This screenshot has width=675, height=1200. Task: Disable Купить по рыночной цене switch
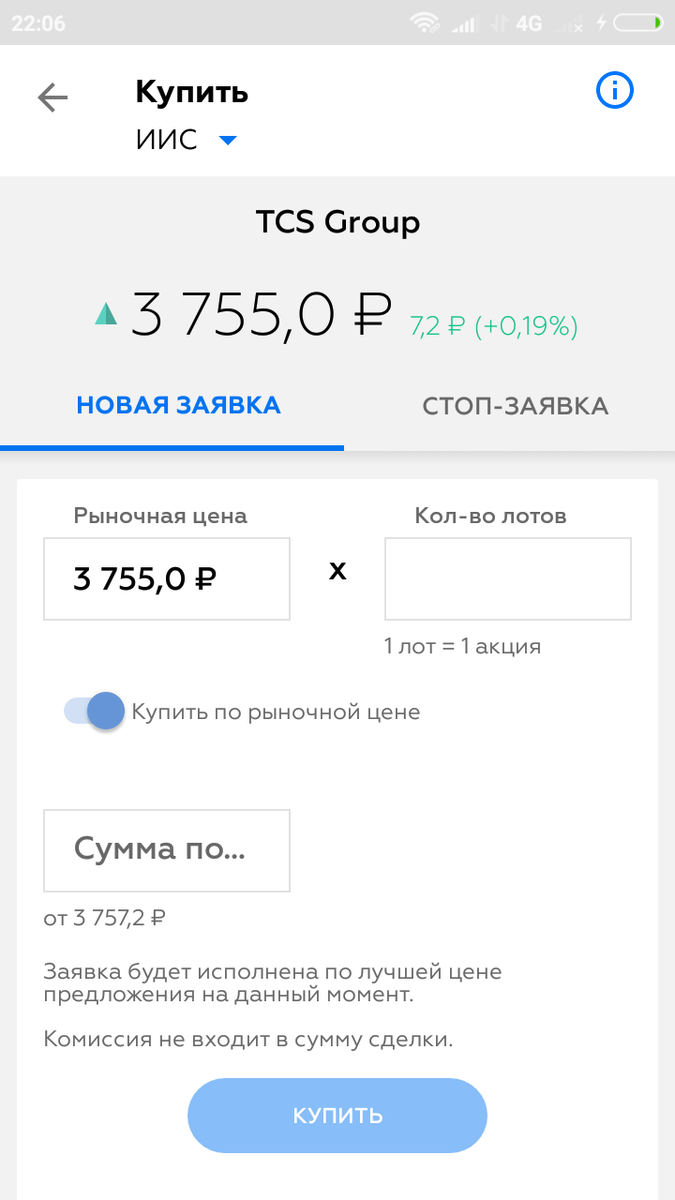click(x=96, y=712)
